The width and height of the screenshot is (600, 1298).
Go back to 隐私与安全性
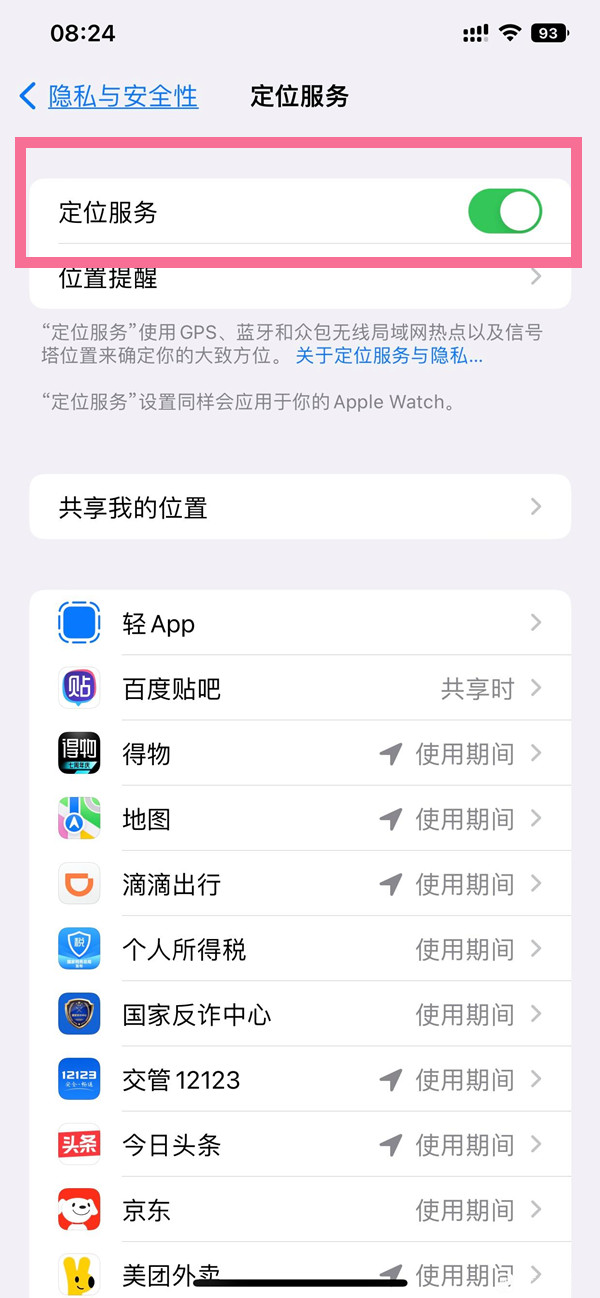[110, 96]
